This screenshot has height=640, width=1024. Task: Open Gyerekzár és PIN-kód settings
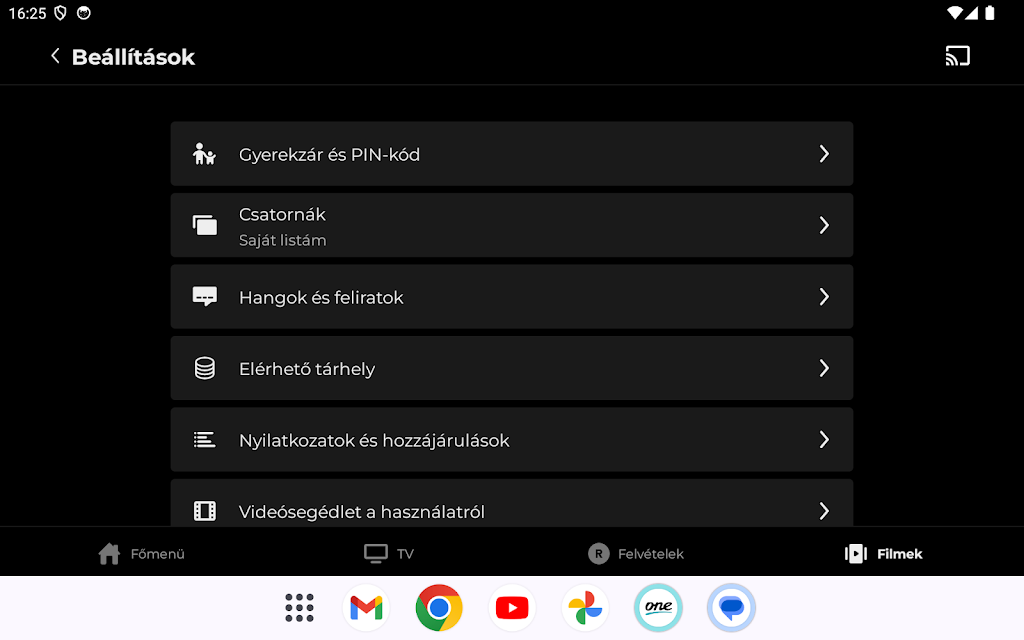[x=511, y=154]
